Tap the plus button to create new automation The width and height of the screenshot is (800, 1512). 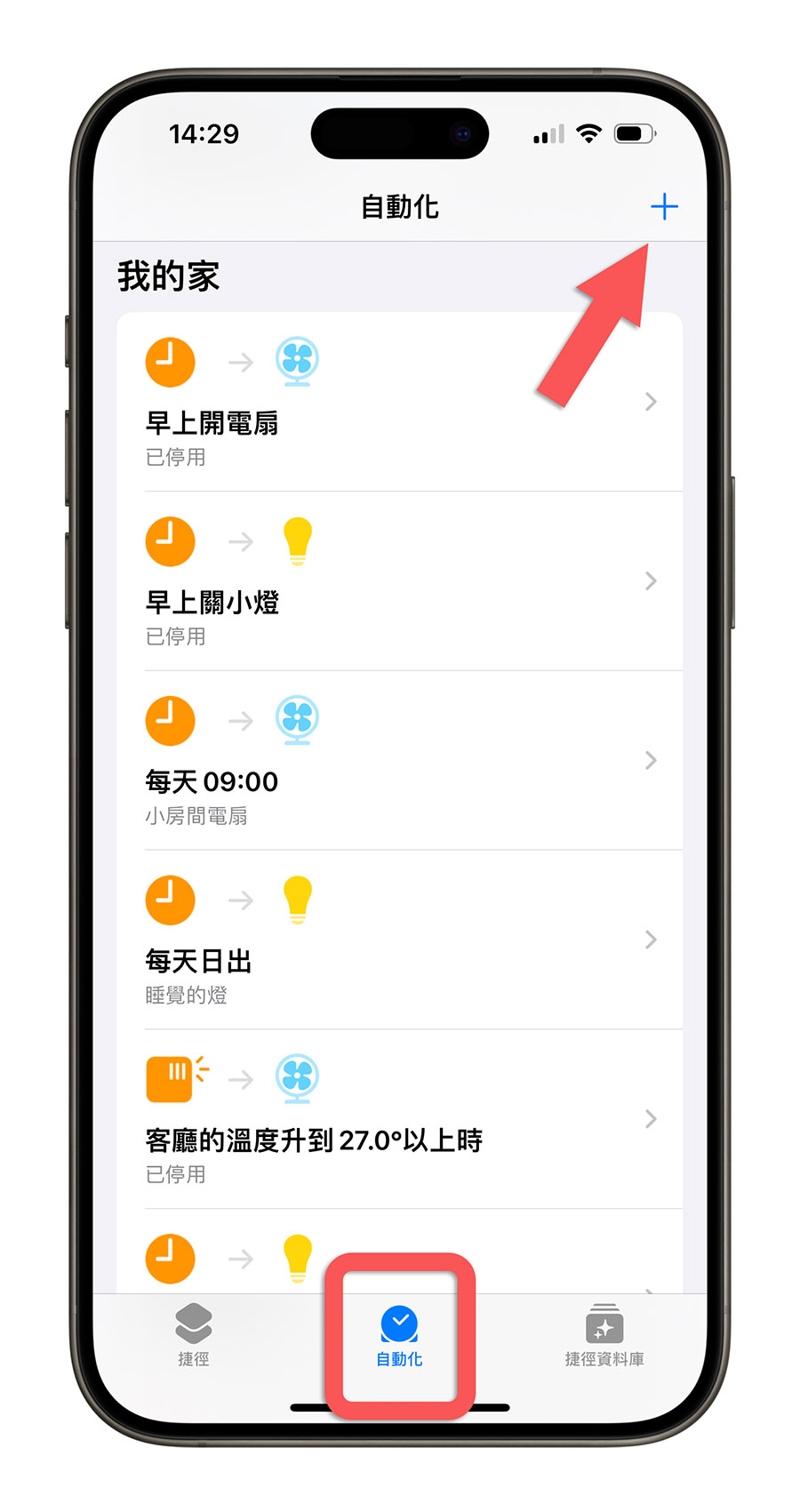click(x=664, y=206)
